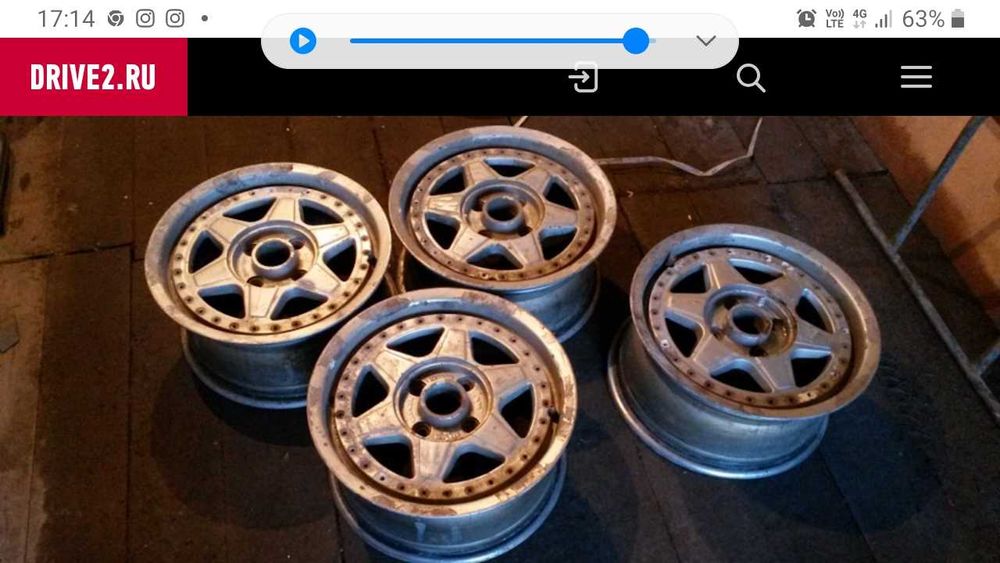The height and width of the screenshot is (563, 1000).
Task: Tap the play button in the media overlay
Action: click(303, 41)
